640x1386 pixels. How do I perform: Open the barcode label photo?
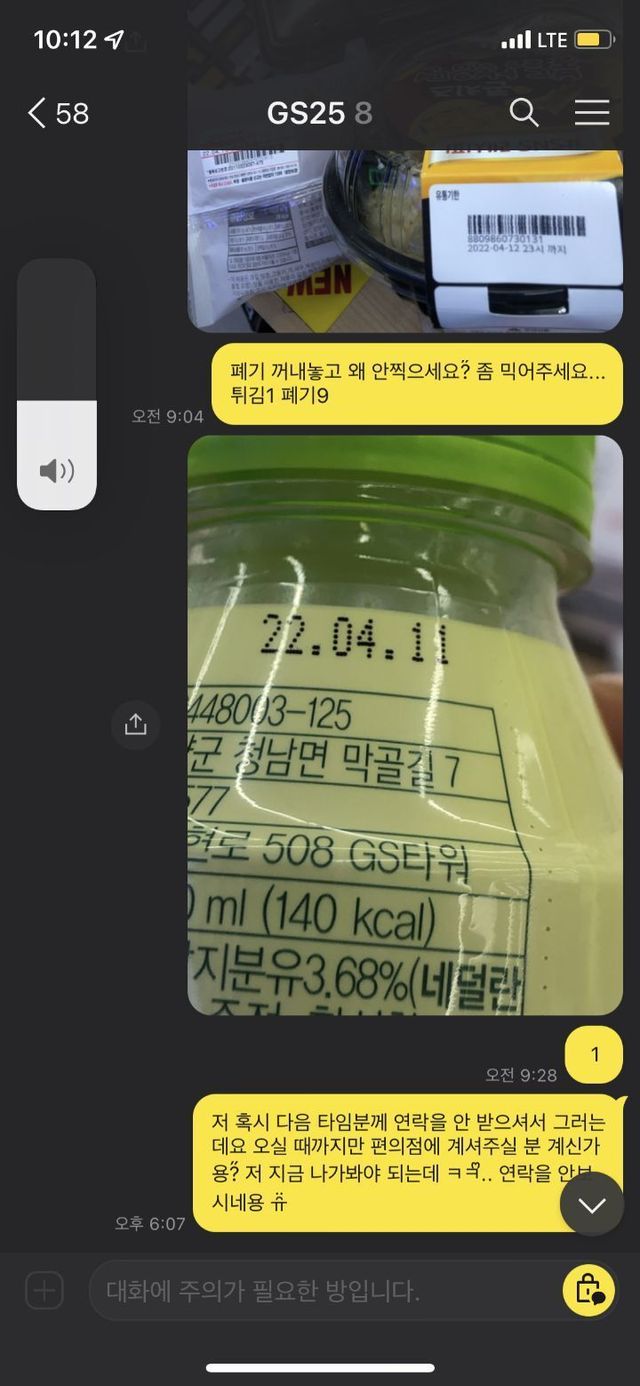[405, 240]
